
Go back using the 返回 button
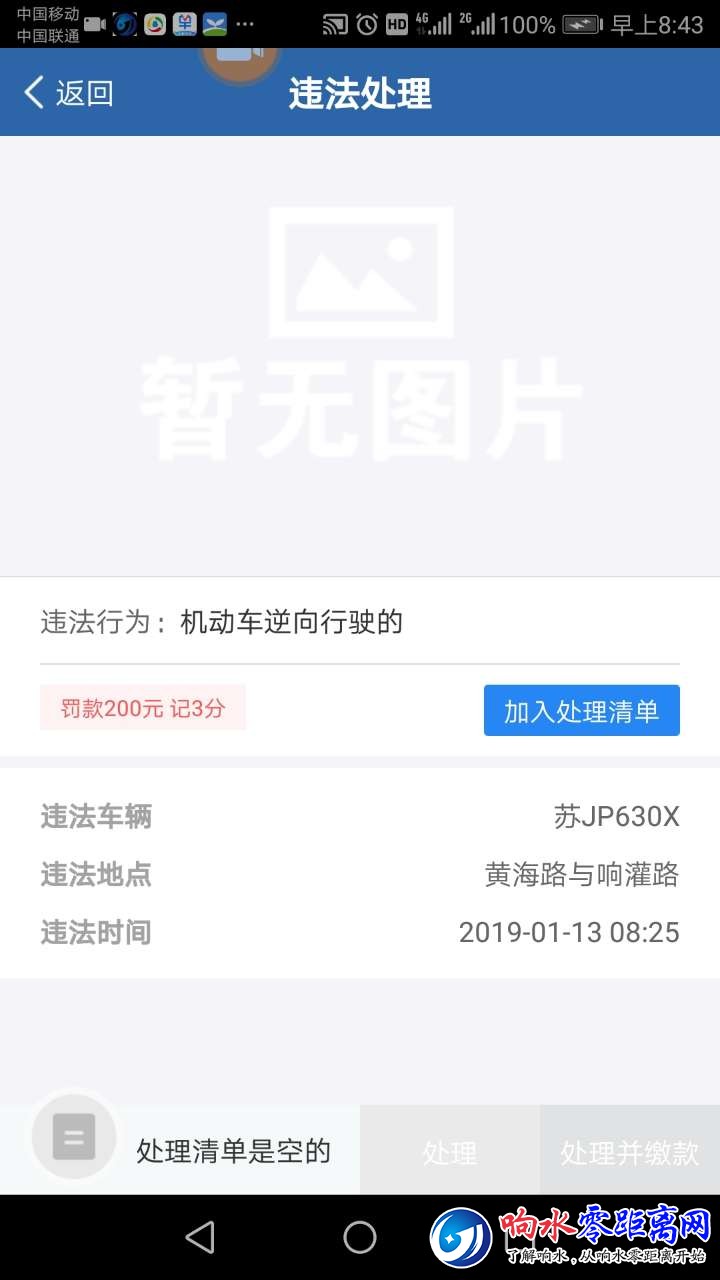68,93
